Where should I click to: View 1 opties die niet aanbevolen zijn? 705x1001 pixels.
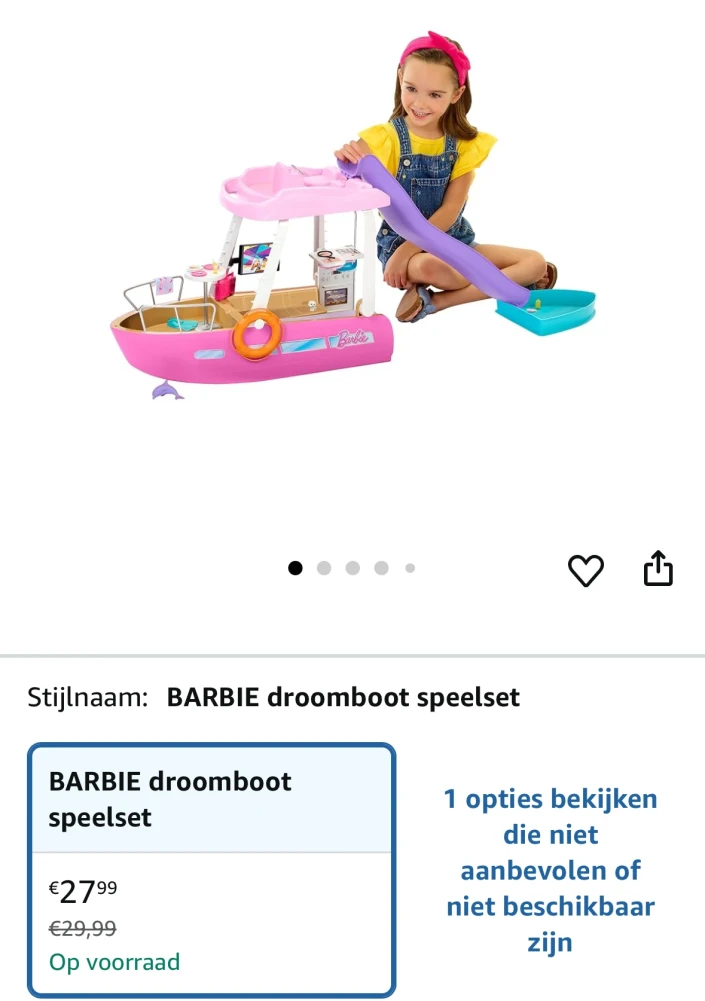point(550,870)
